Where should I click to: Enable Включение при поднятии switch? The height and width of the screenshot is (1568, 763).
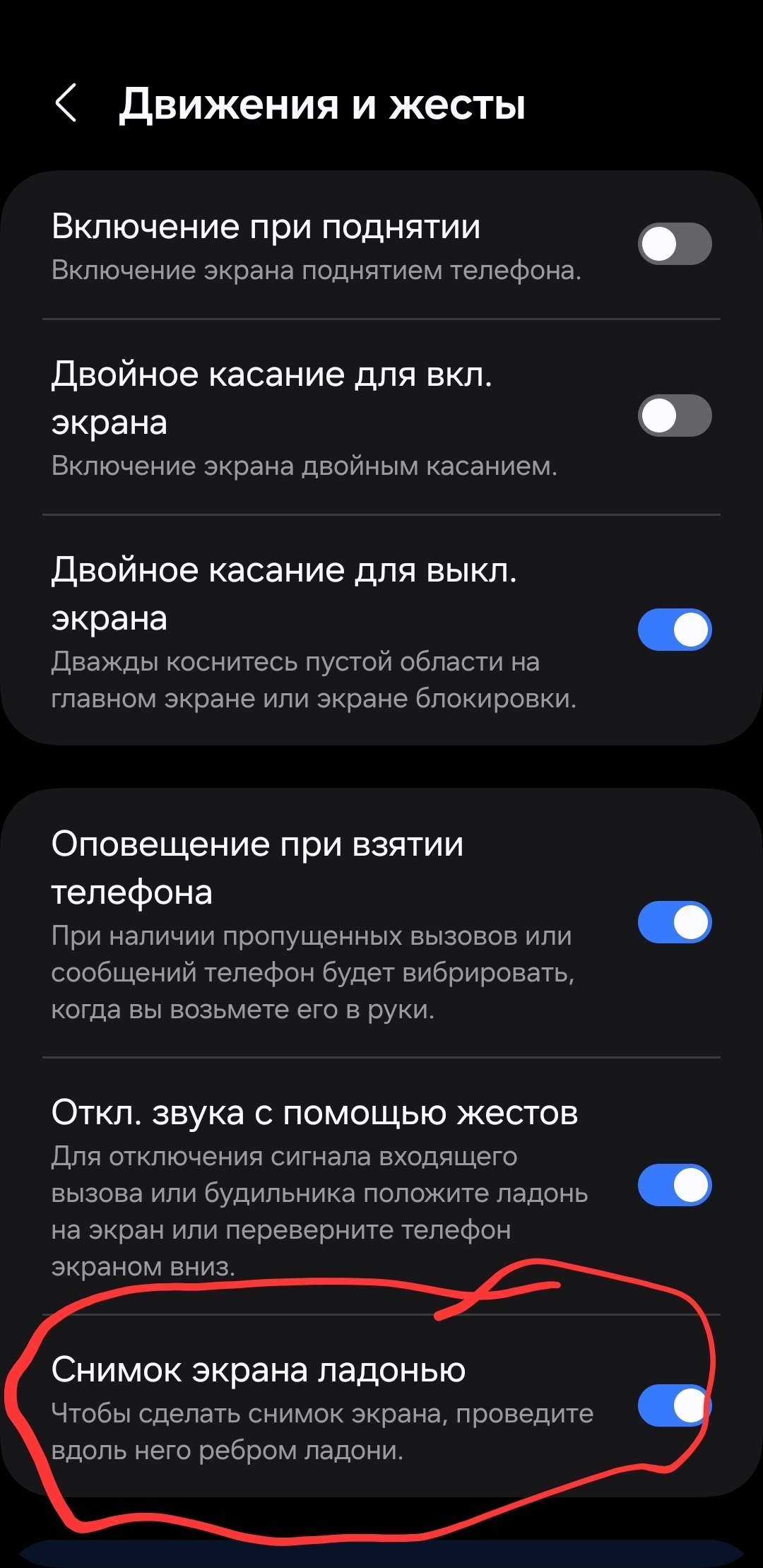675,244
